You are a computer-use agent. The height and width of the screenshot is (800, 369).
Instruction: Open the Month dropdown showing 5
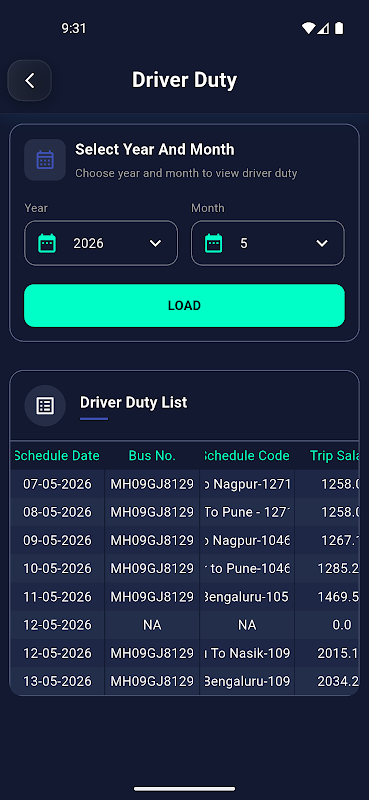(267, 243)
